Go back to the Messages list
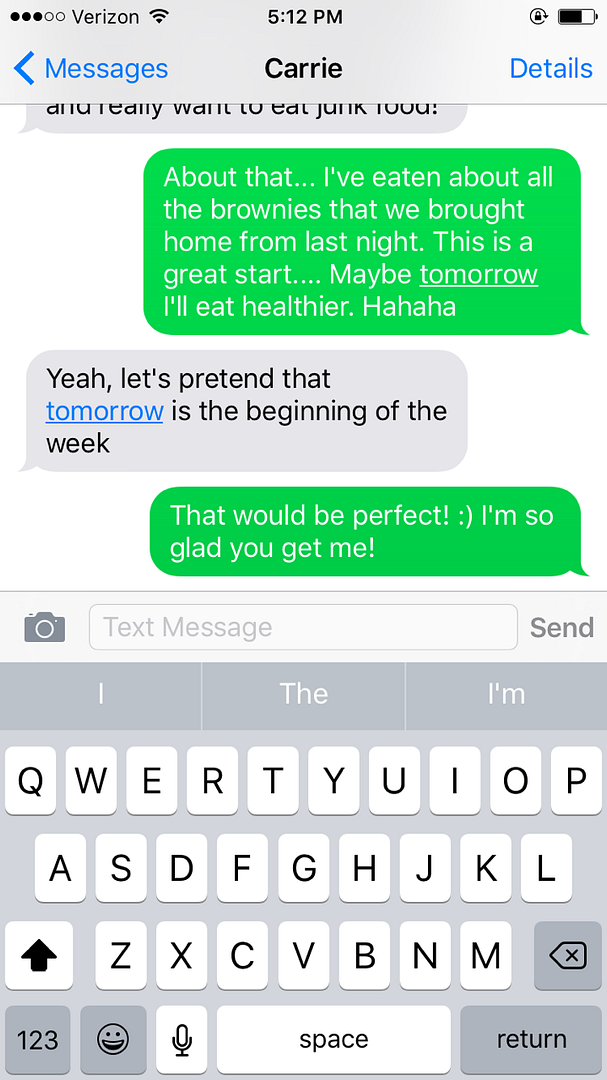This screenshot has height=1080, width=607. pyautogui.click(x=90, y=69)
